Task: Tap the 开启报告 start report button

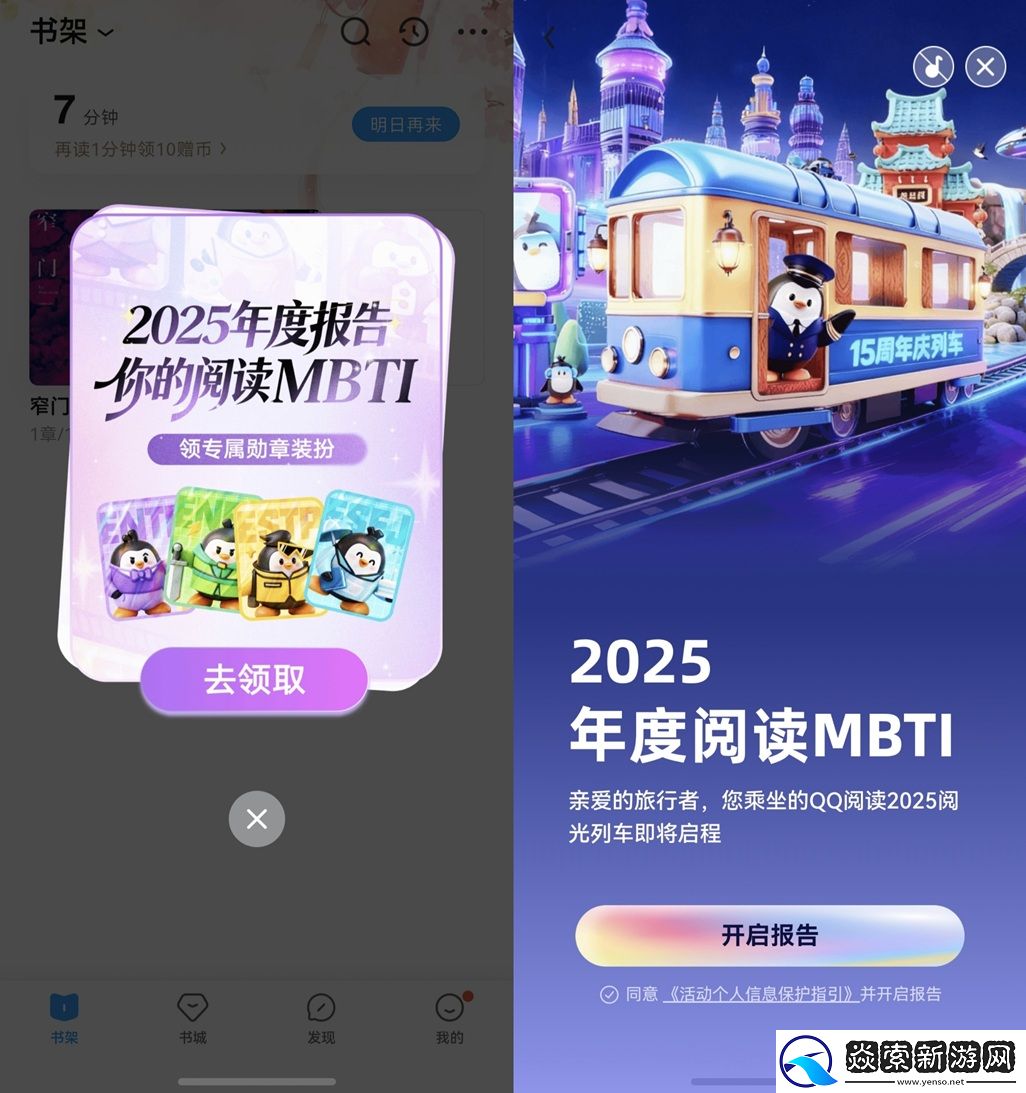Action: tap(769, 936)
